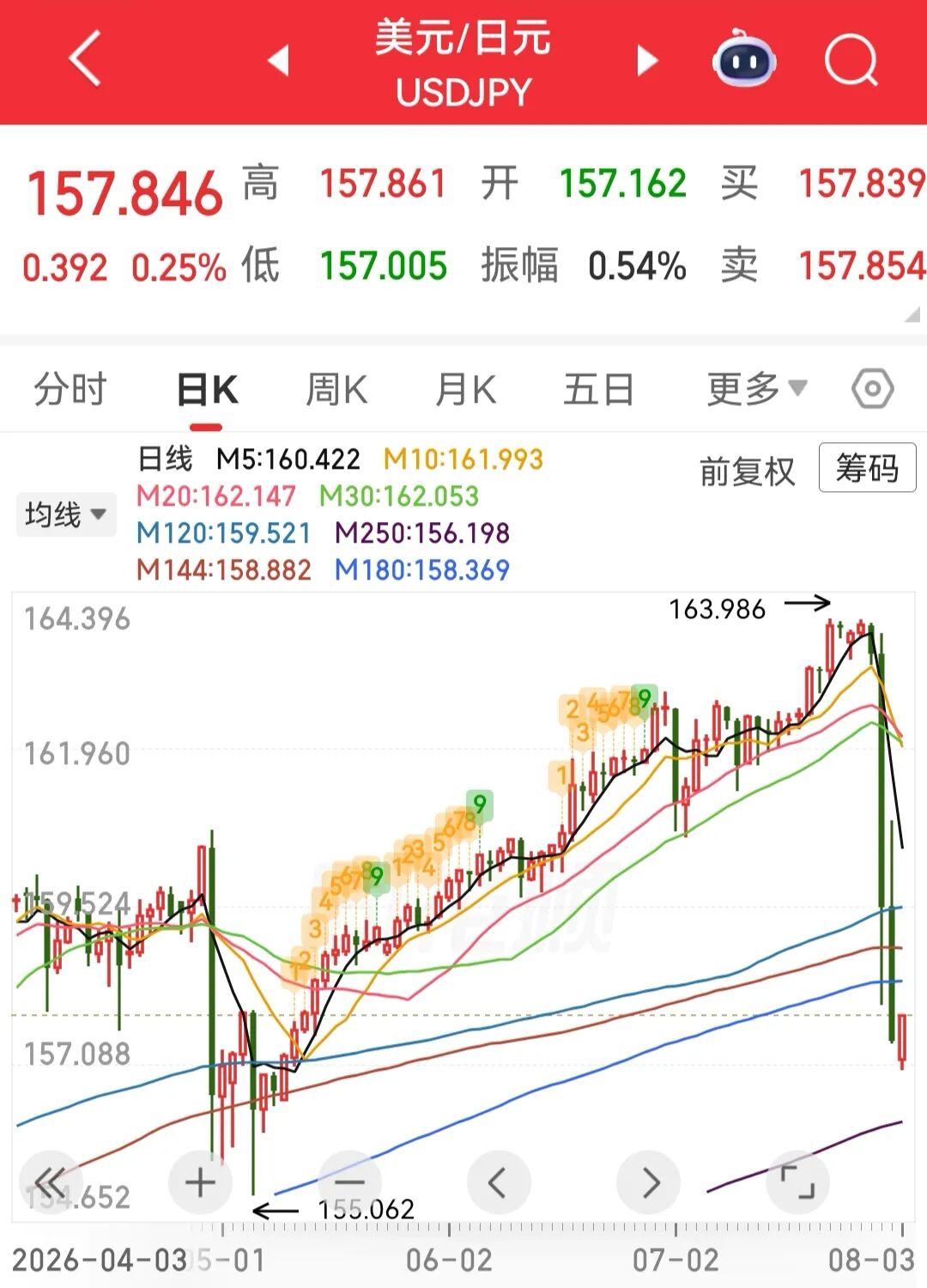Switch to the next instrument with right triangle
The image size is (927, 1288).
[x=647, y=61]
